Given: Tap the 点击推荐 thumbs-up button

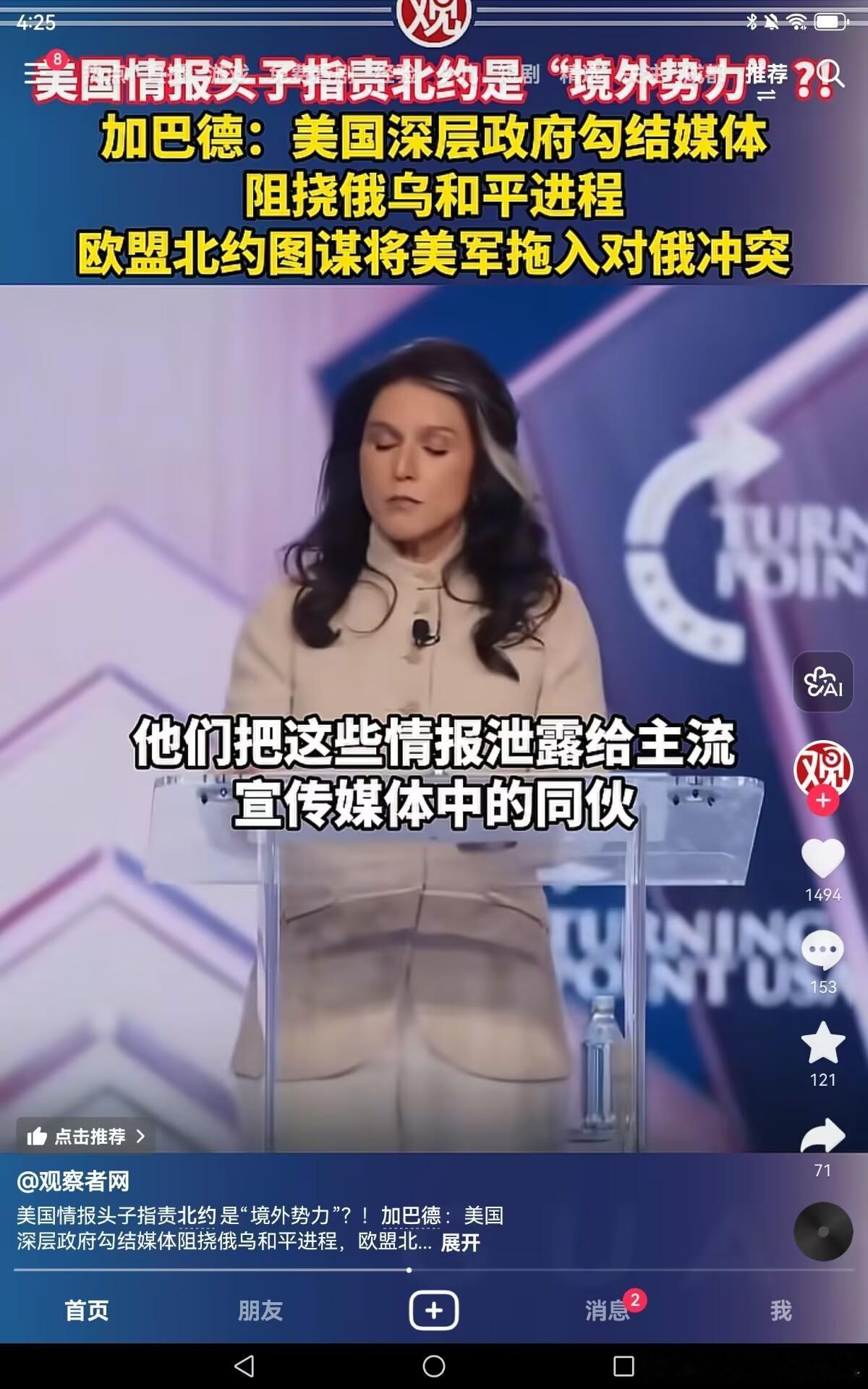Looking at the screenshot, I should point(37,1136).
